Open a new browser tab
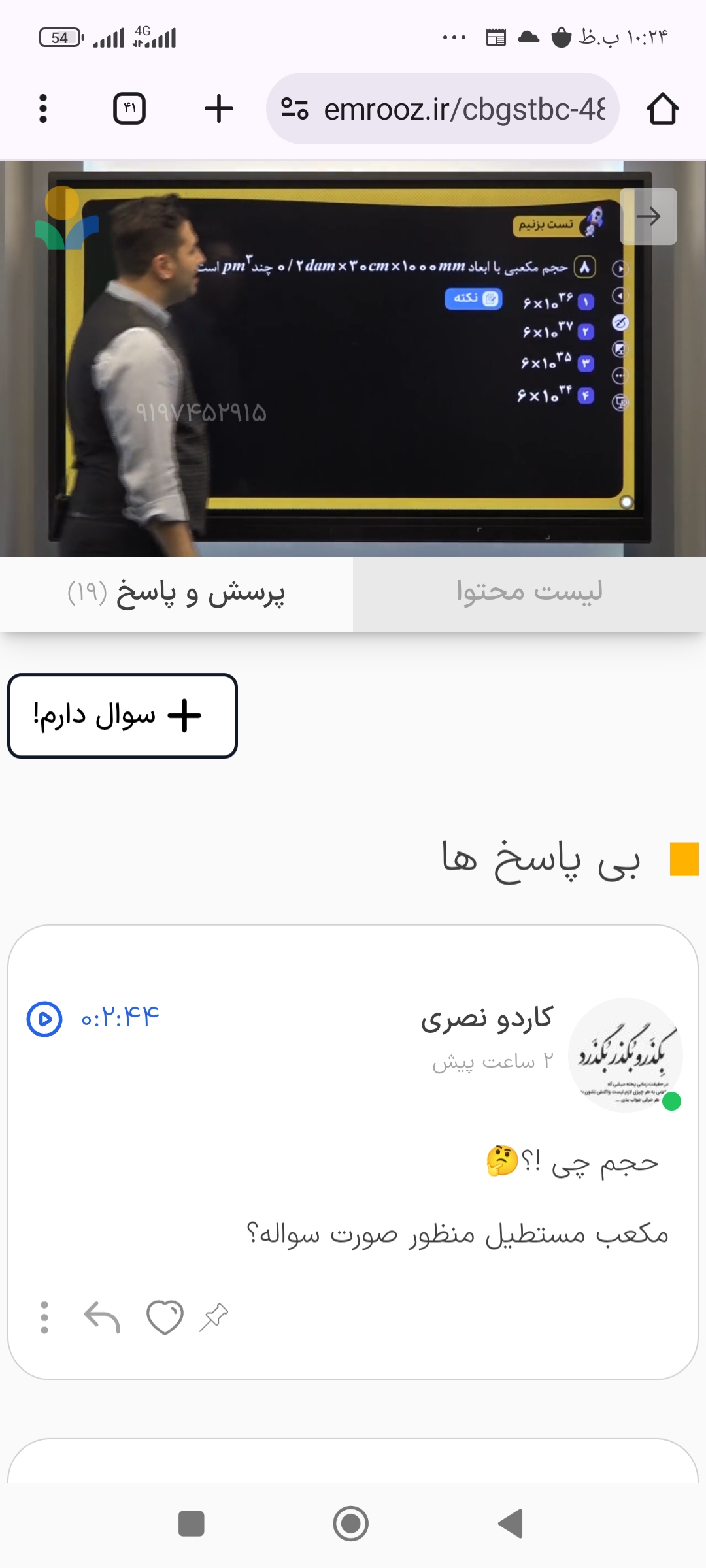The image size is (706, 1568). tap(218, 108)
